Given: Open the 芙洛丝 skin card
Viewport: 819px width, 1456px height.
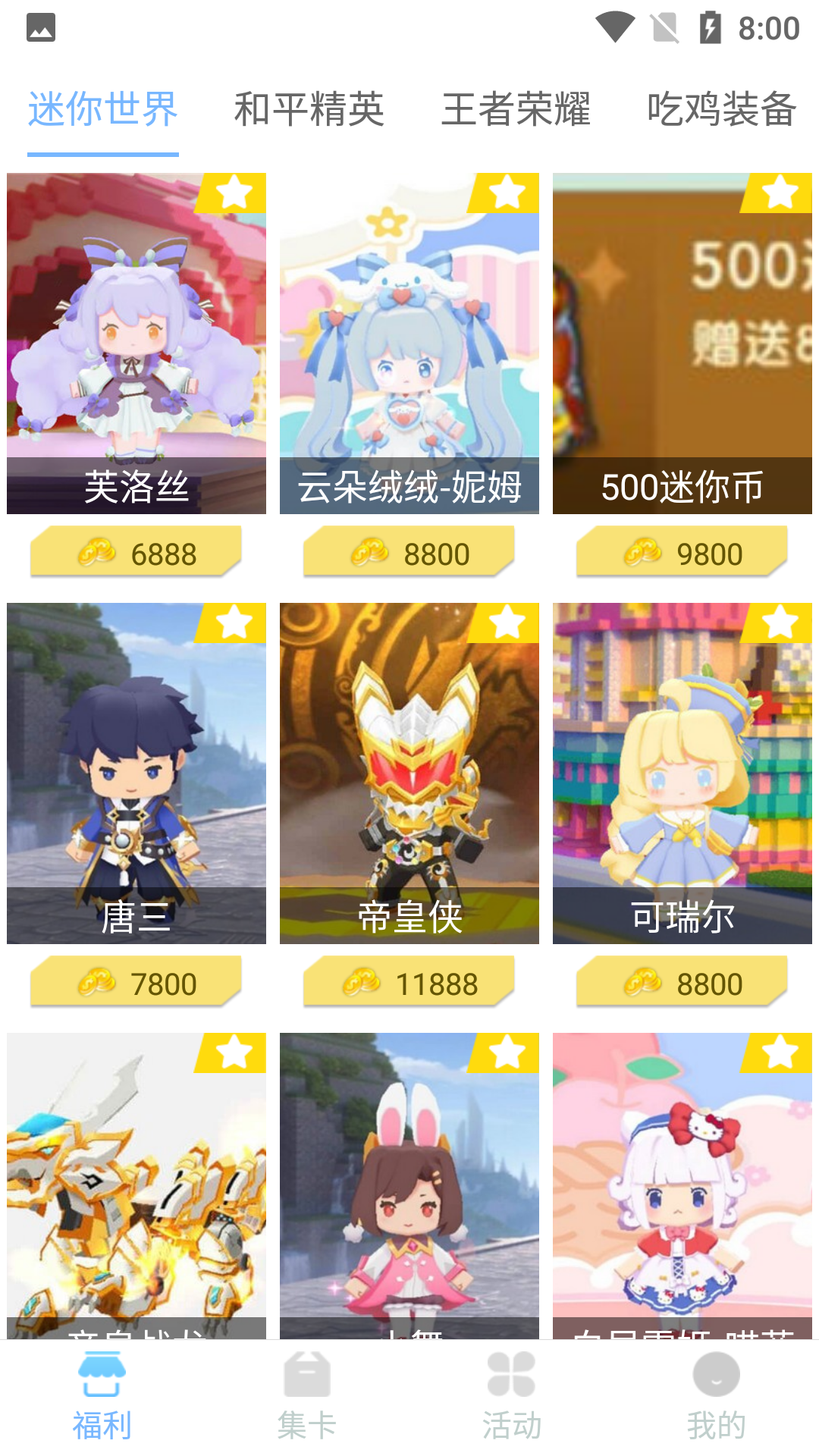Looking at the screenshot, I should [x=136, y=344].
